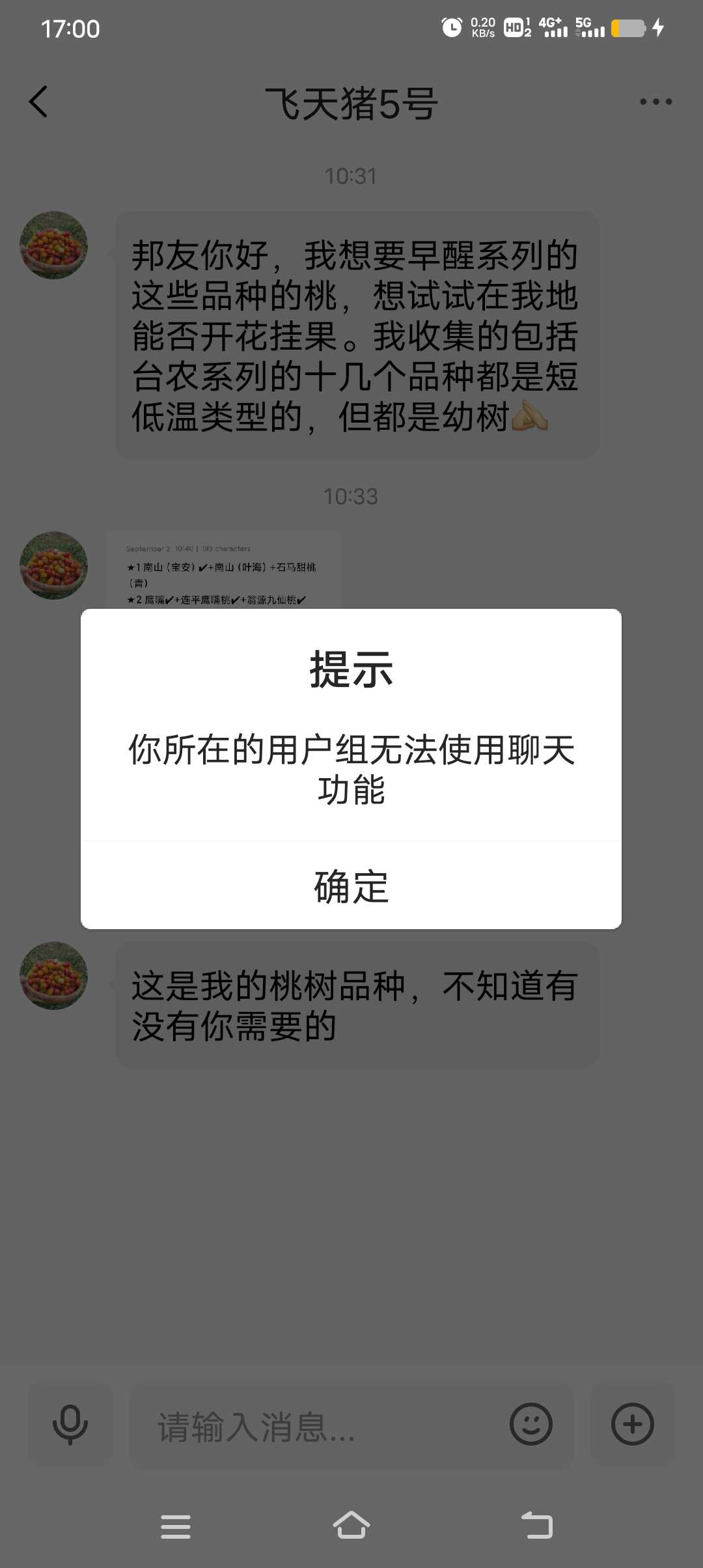Go back using the header arrow

pyautogui.click(x=38, y=102)
